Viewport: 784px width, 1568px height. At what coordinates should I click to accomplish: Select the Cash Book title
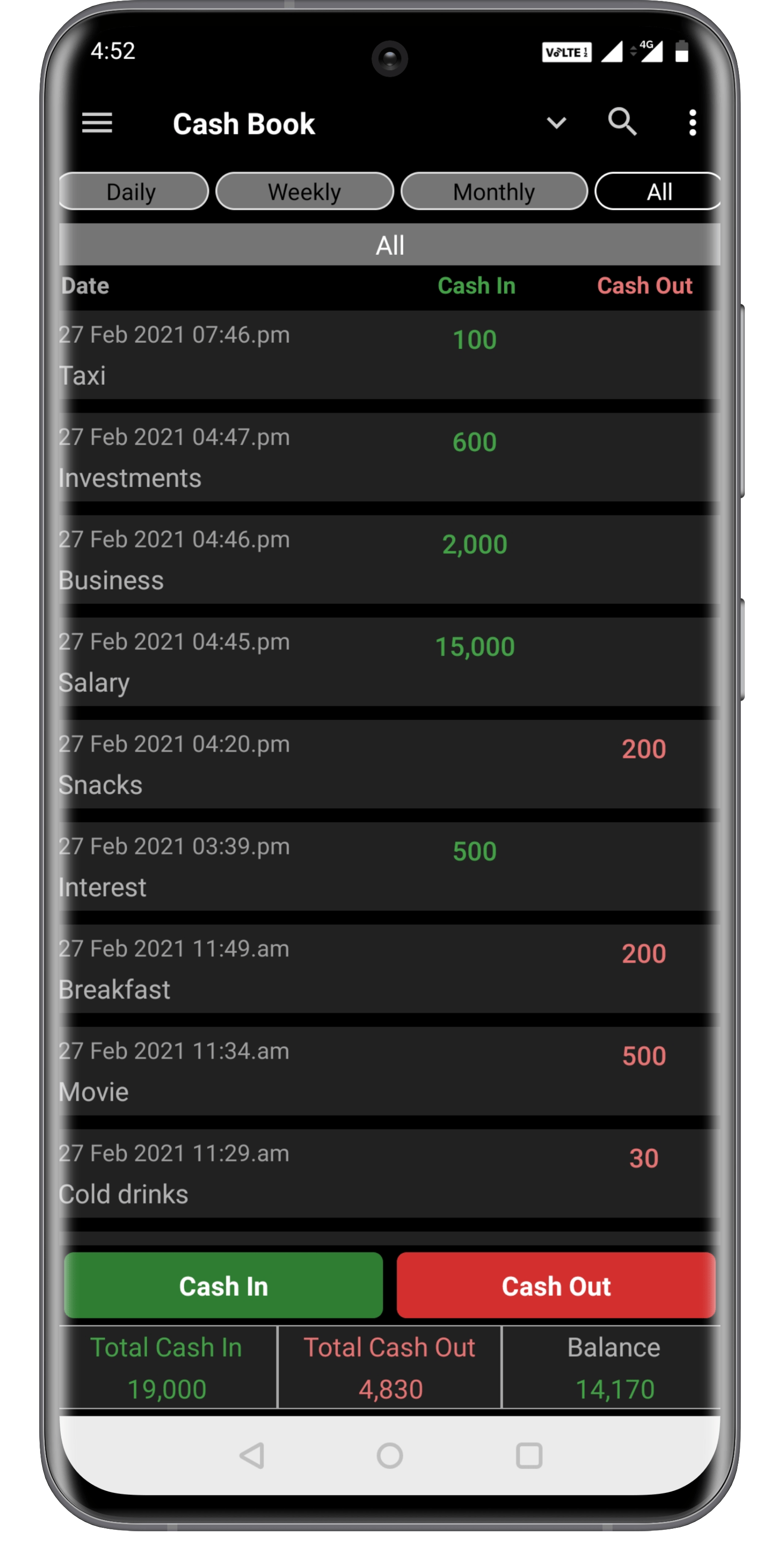[245, 123]
